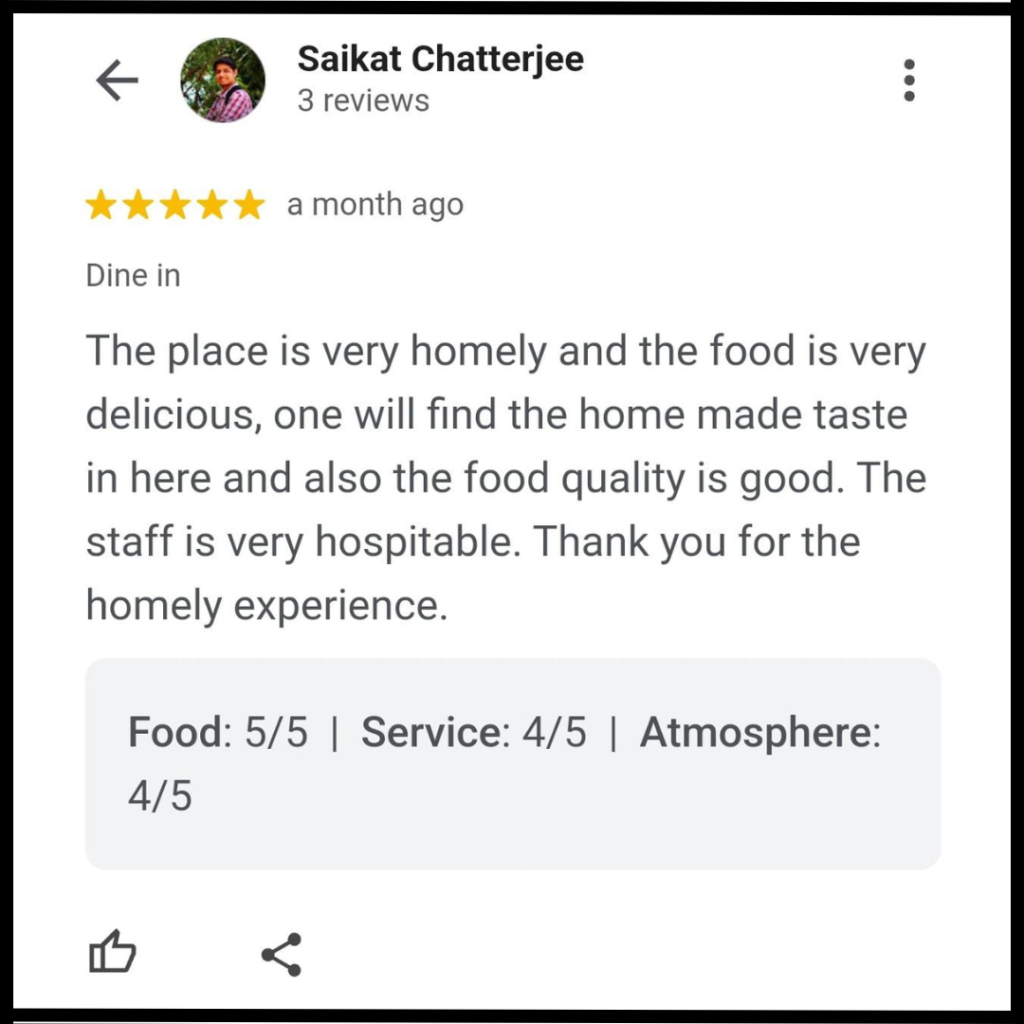Viewport: 1024px width, 1024px height.
Task: Like this review with thumbs up
Action: [113, 953]
